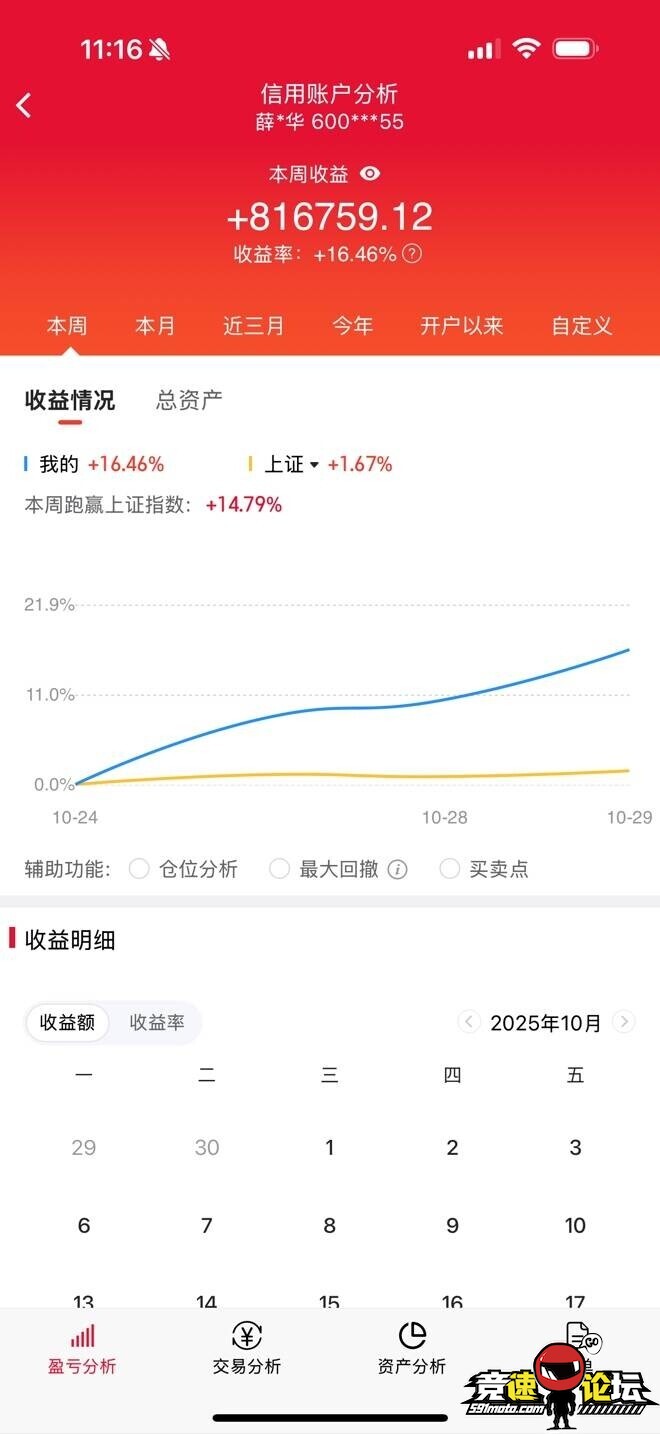Open the 交易分析 bottom tab
Viewport: 660px width, 1434px height.
247,1348
